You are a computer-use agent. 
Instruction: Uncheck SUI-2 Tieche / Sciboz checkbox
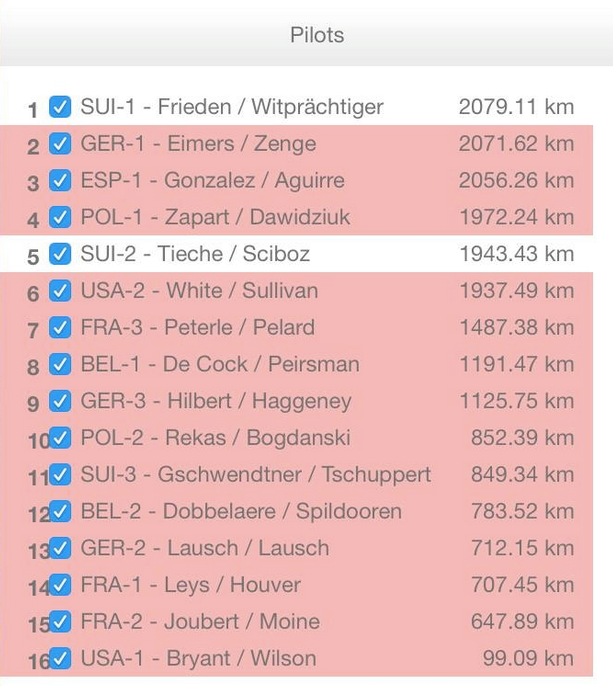pos(61,254)
